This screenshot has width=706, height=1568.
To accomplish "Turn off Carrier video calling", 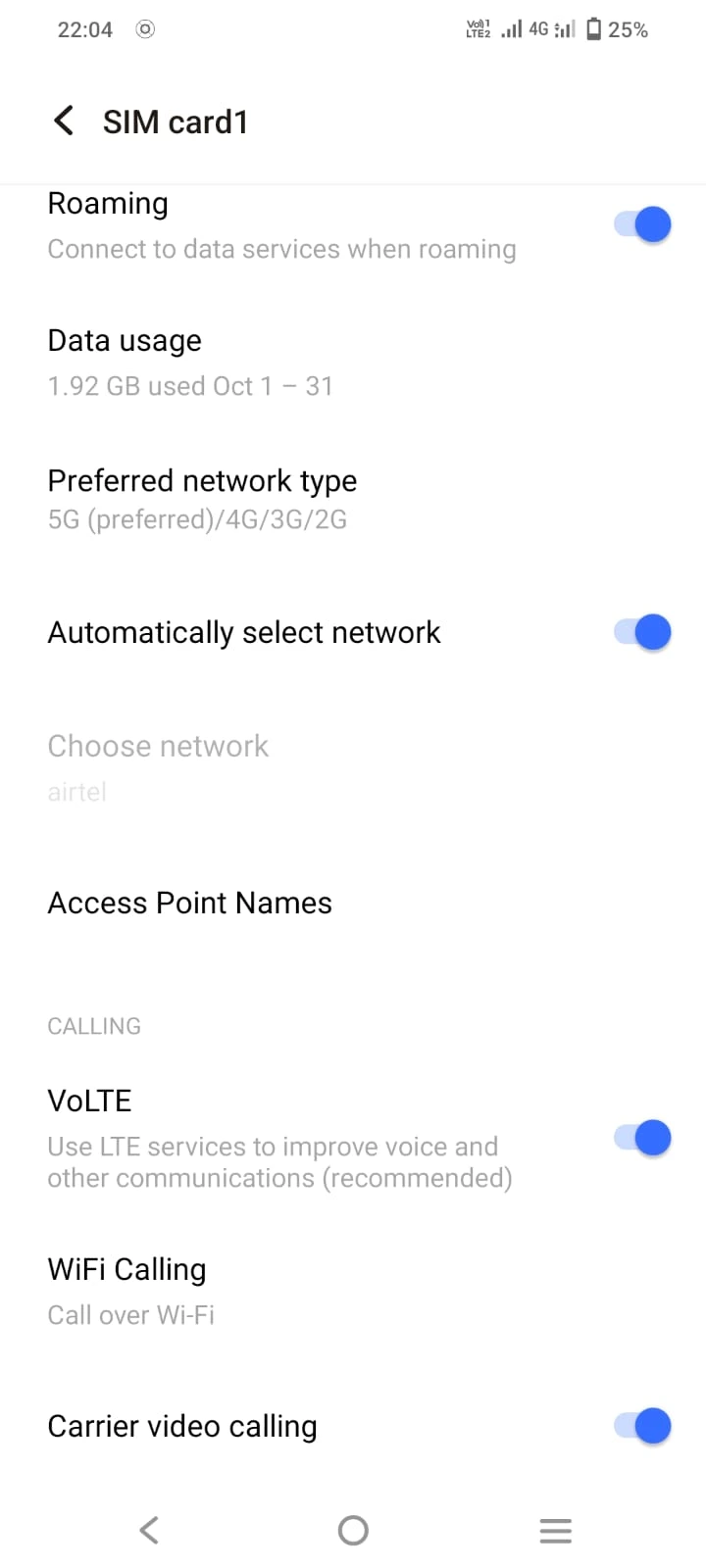I will 643,1426.
